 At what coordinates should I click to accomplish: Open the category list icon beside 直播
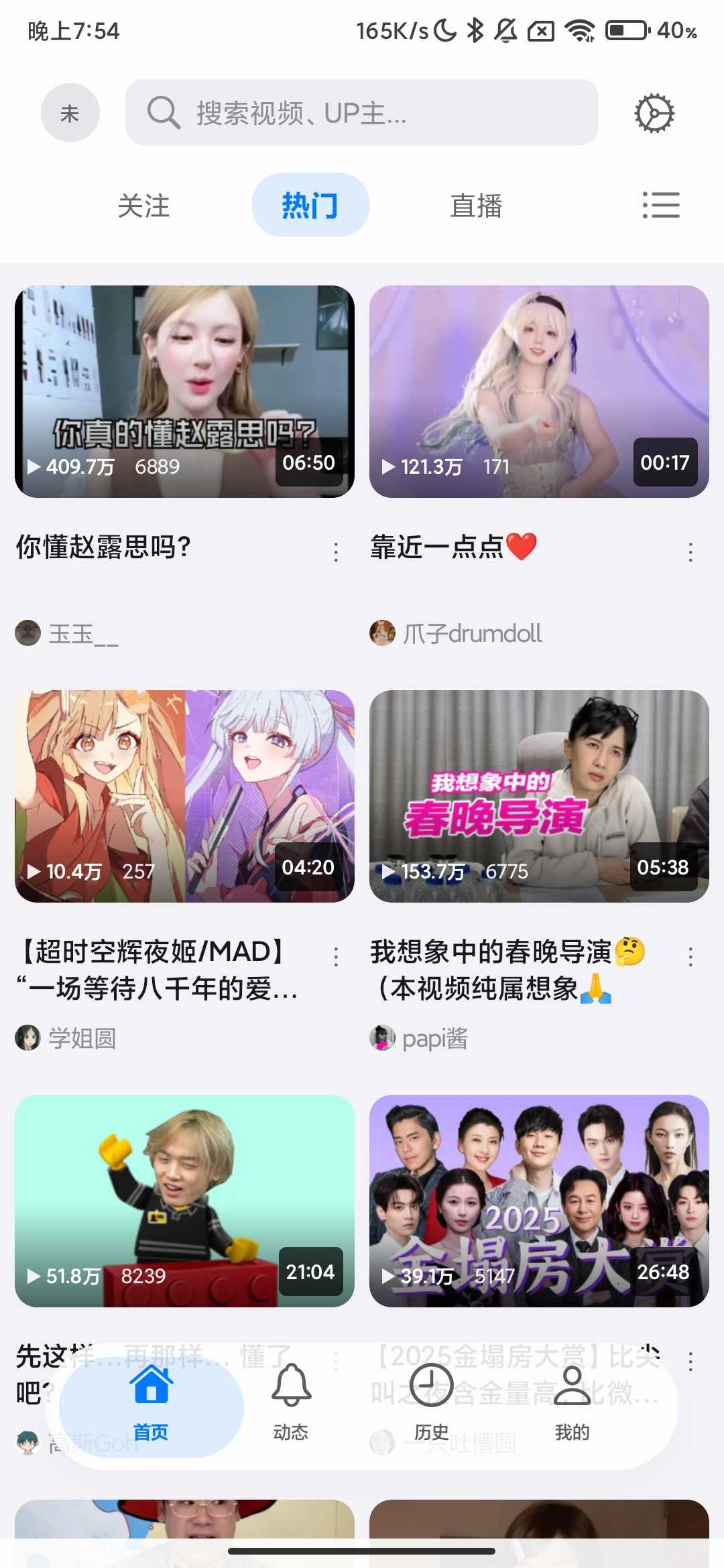coord(662,205)
